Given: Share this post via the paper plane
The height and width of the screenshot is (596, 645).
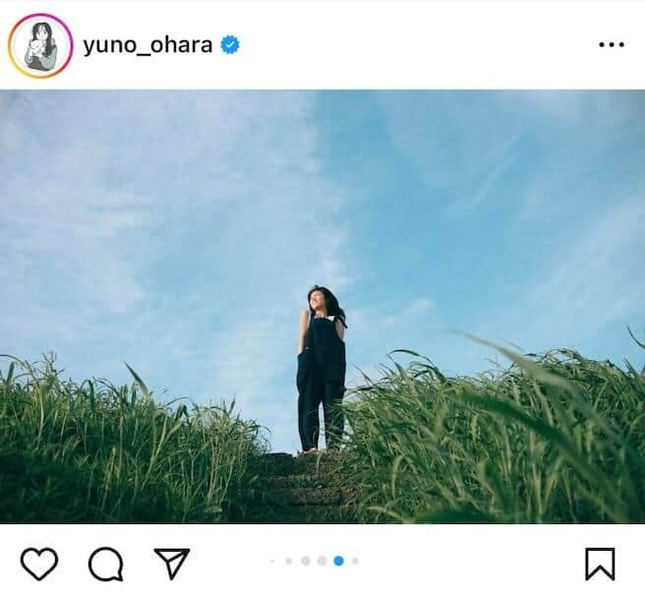Looking at the screenshot, I should (x=171, y=564).
